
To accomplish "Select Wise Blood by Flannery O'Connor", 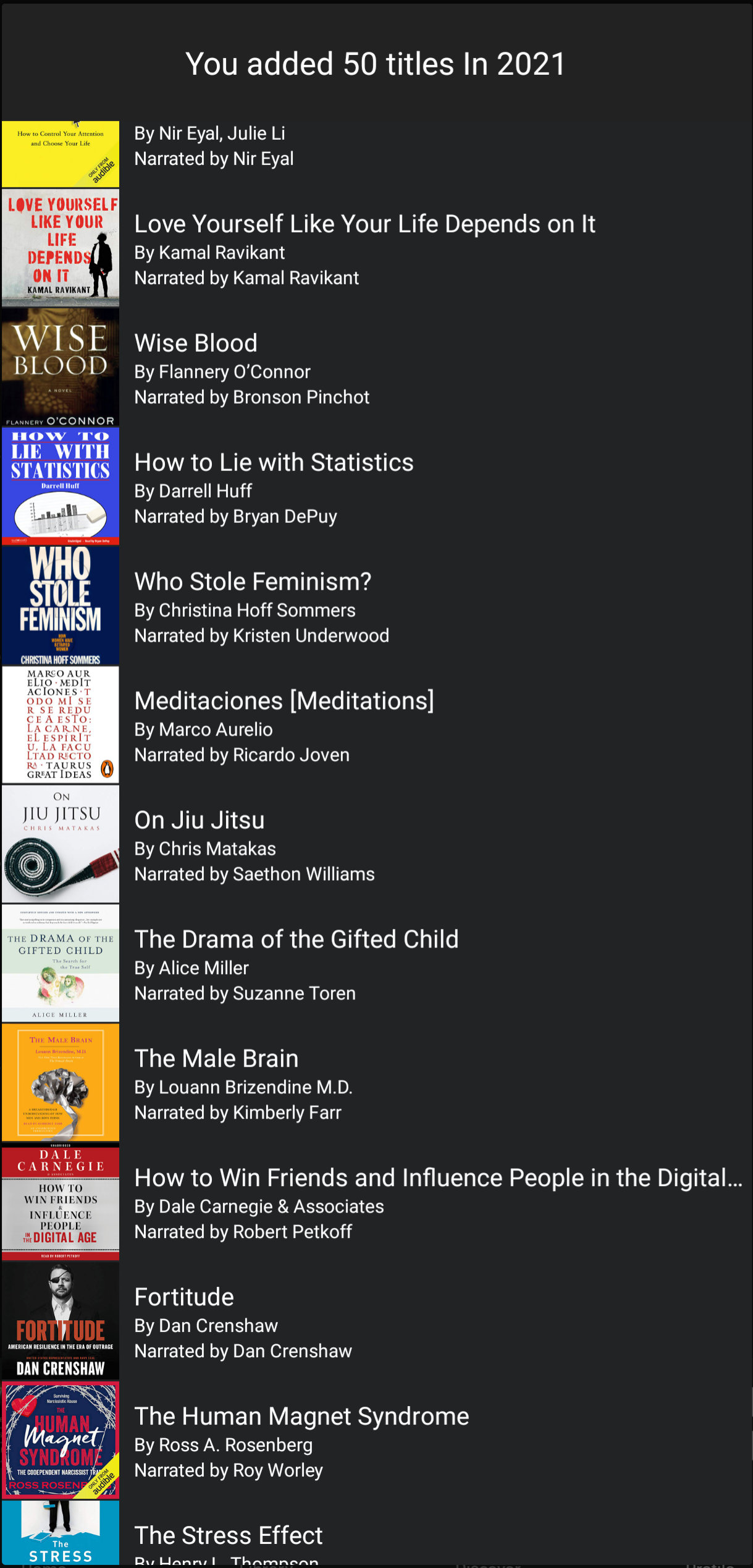I will click(x=196, y=344).
